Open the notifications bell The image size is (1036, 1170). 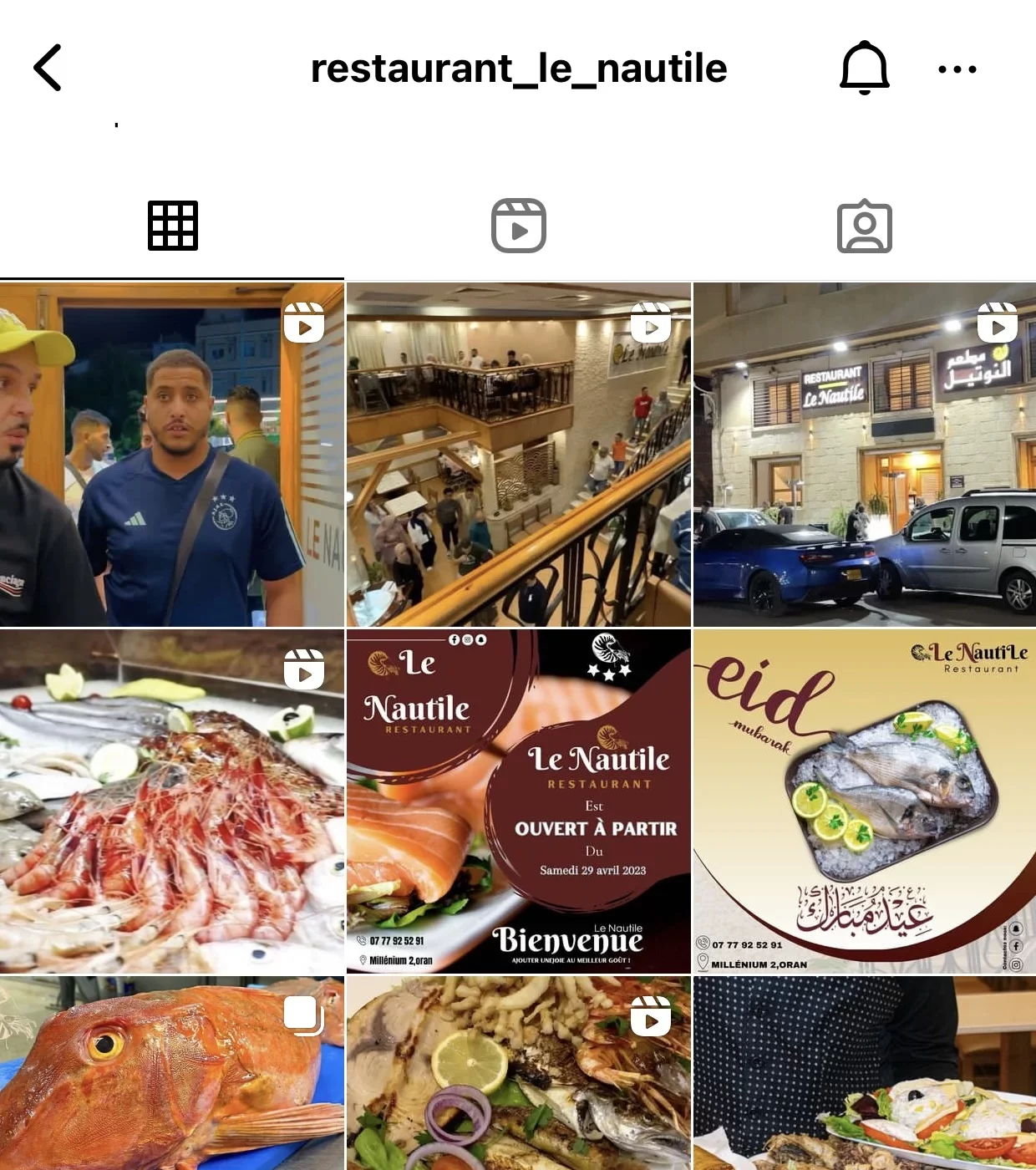864,68
